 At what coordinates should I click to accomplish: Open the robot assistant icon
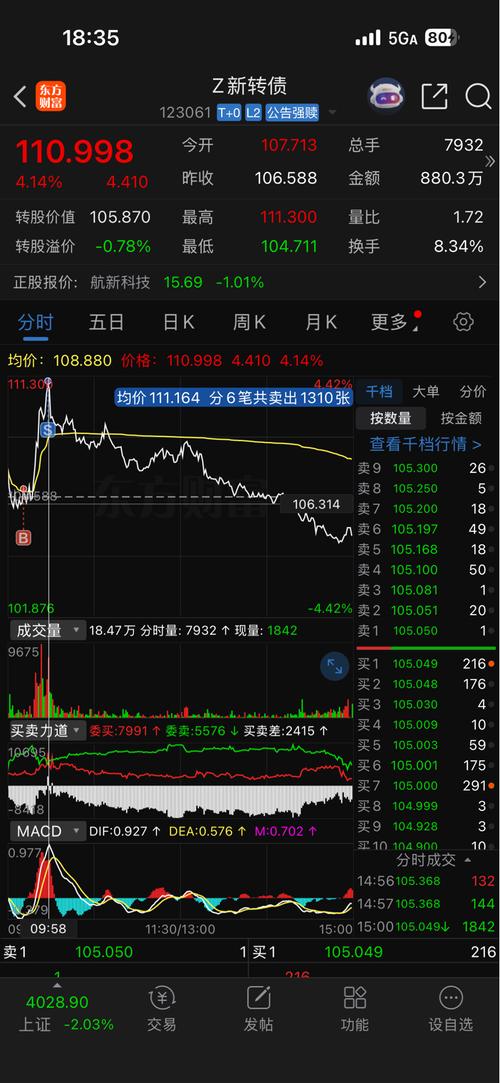pos(387,96)
